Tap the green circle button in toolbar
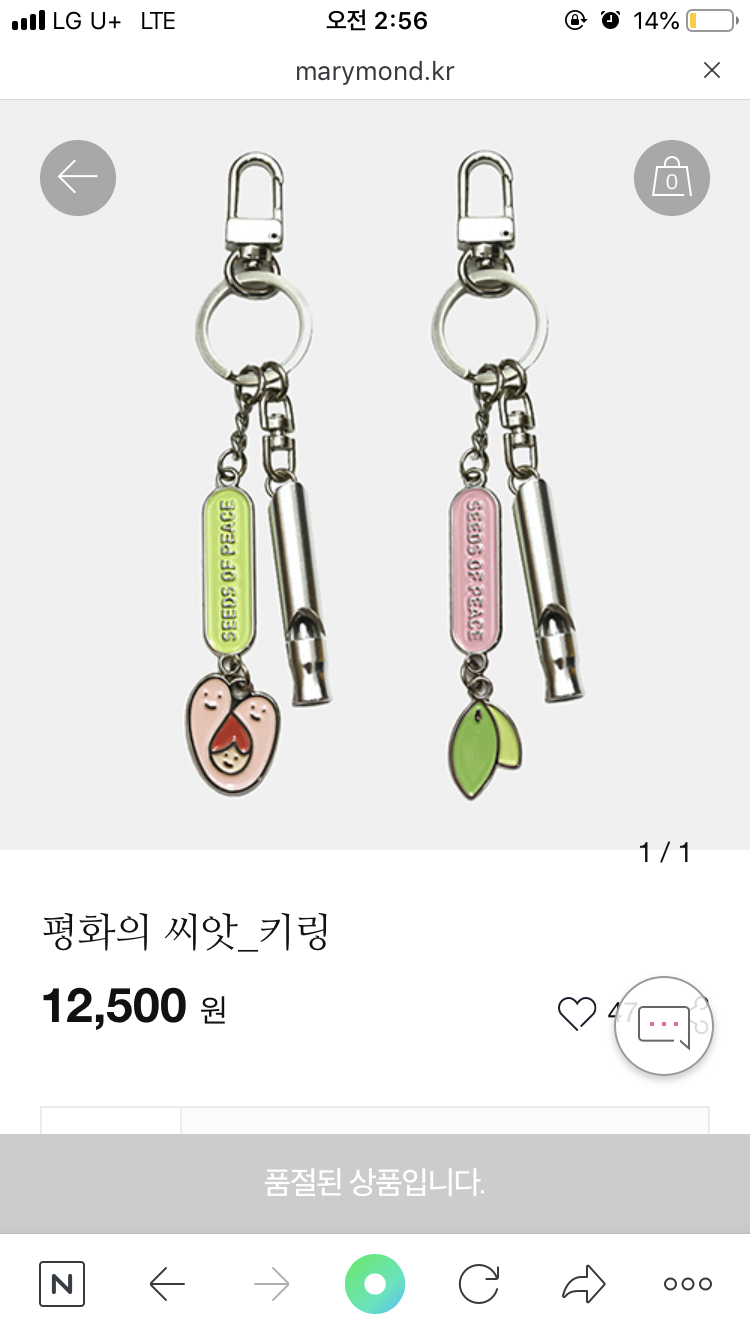This screenshot has width=750, height=1334. (375, 1284)
